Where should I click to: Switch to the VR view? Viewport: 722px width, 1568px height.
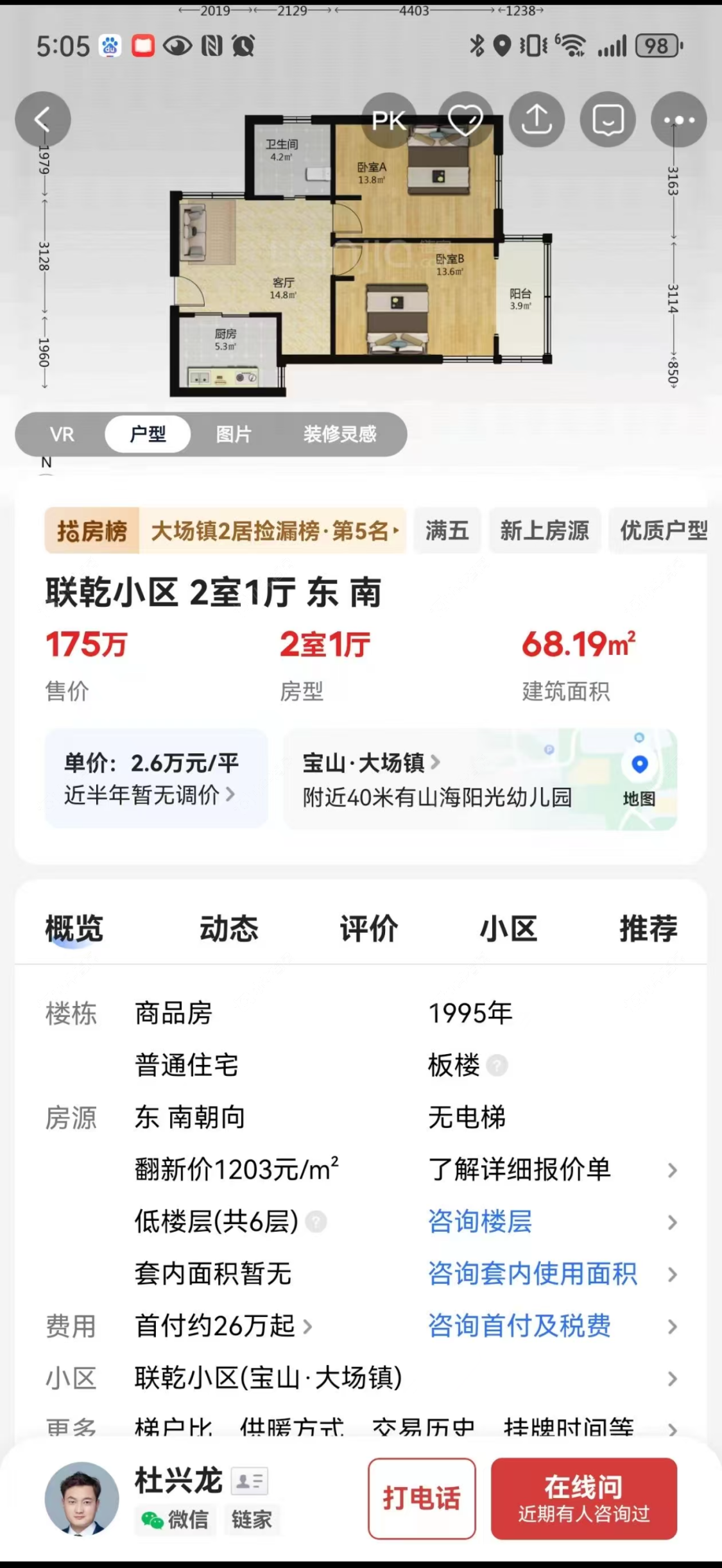[x=62, y=434]
